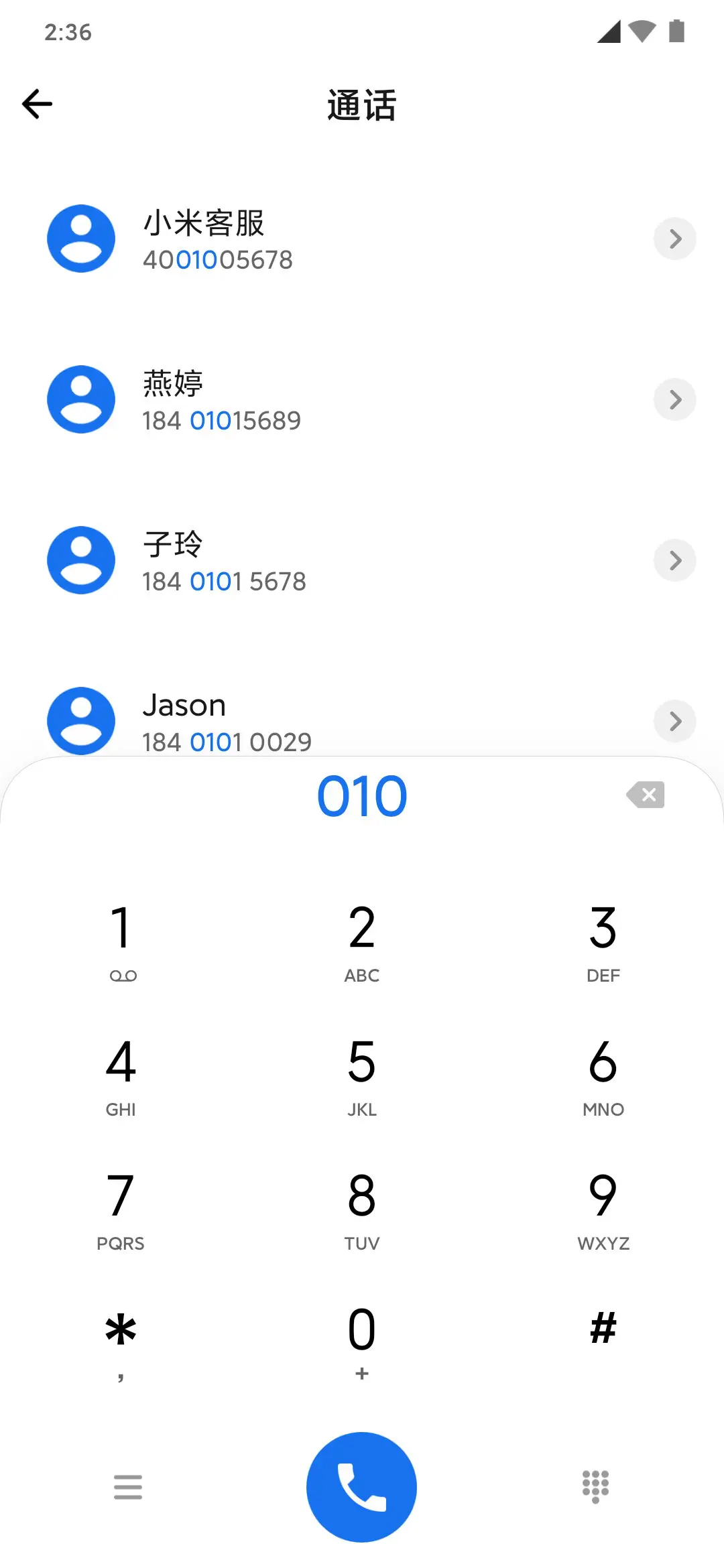Tap the dialed number 010 display
This screenshot has height=1568, width=724.
[361, 795]
